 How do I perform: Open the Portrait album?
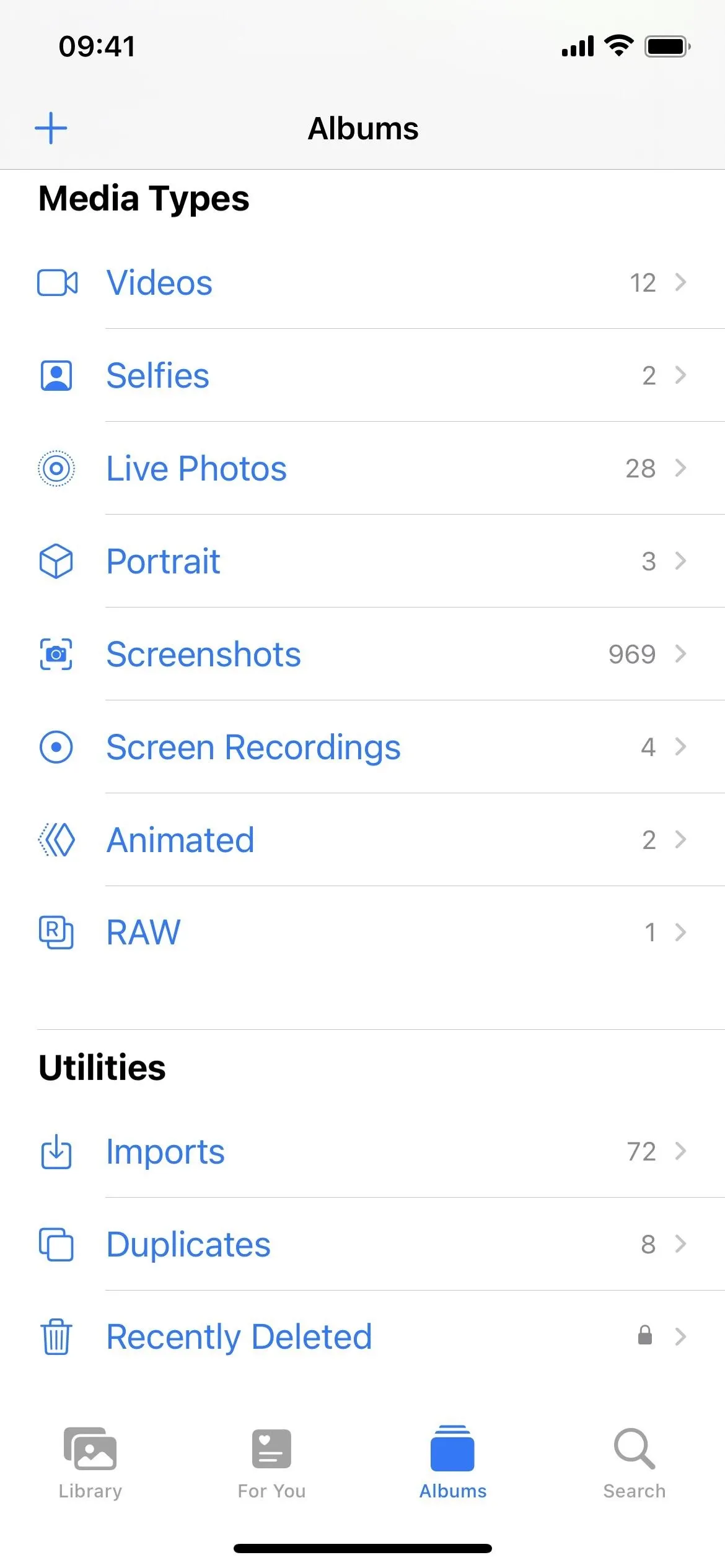362,561
